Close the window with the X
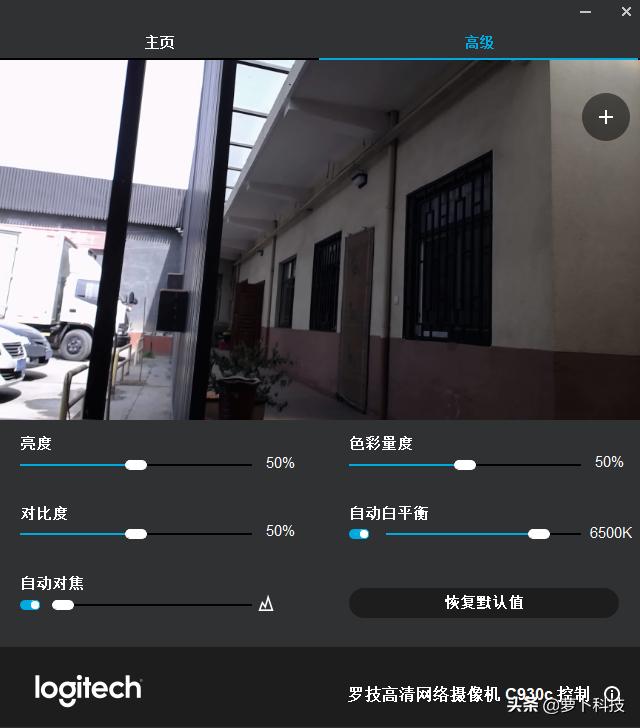 (613, 11)
